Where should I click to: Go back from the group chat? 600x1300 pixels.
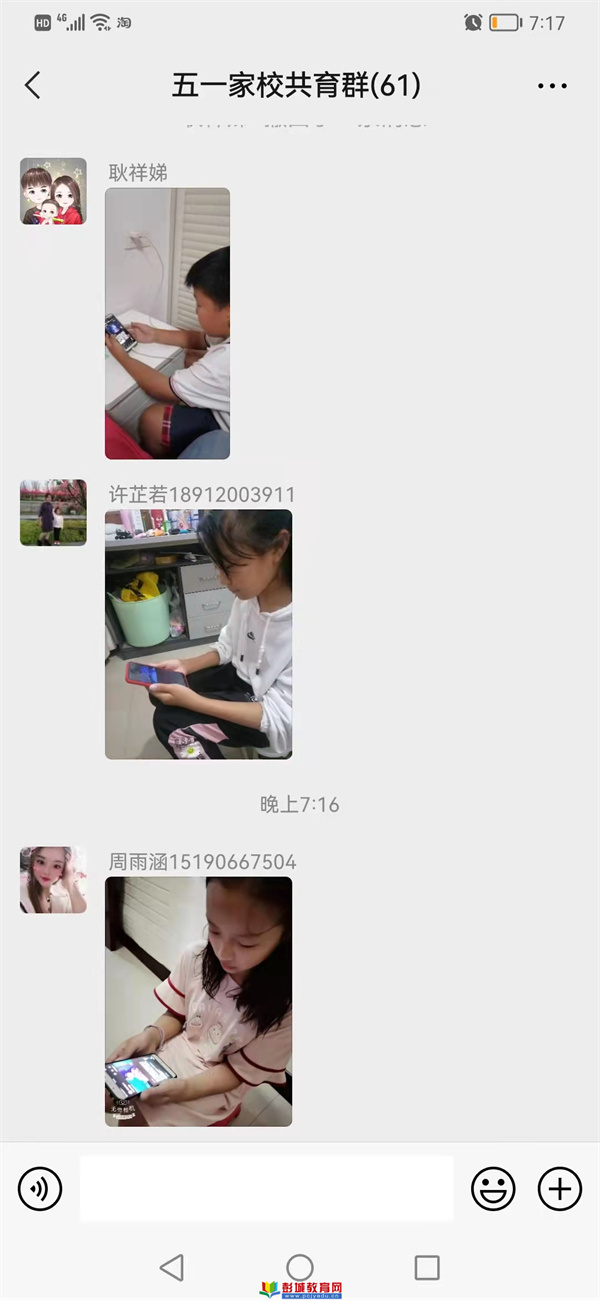tap(33, 86)
